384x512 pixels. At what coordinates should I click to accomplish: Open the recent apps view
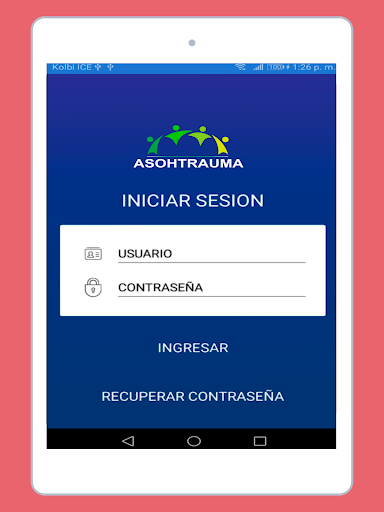260,441
